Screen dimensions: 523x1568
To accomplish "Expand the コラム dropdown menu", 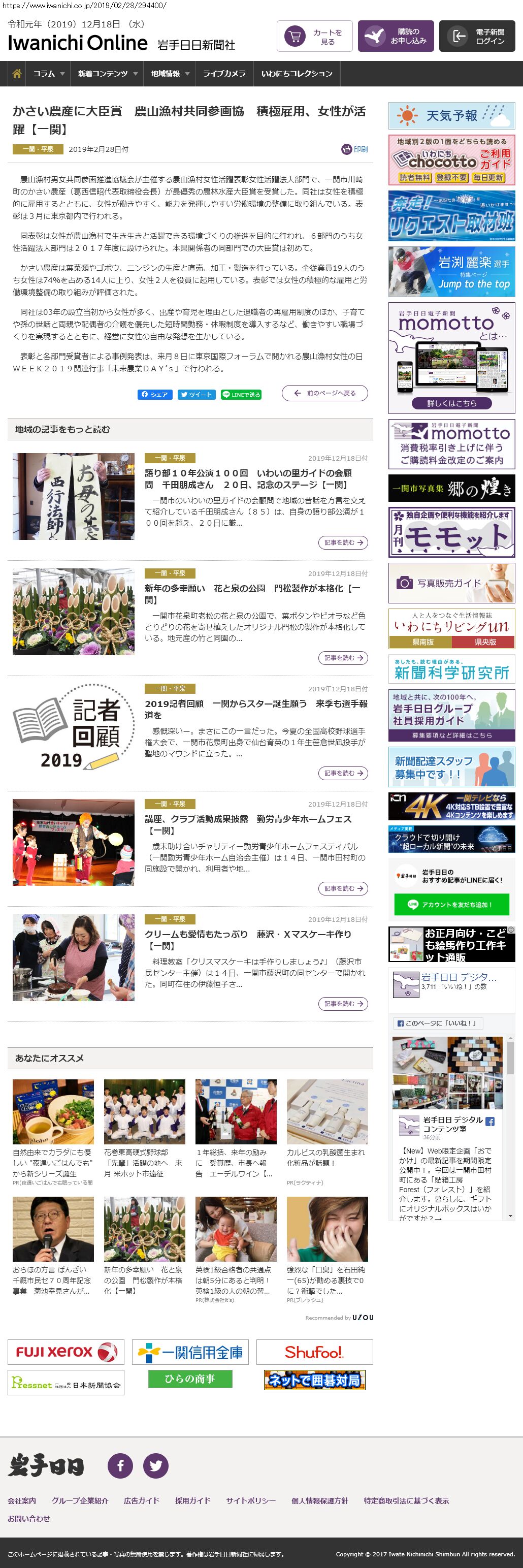I will click(49, 74).
